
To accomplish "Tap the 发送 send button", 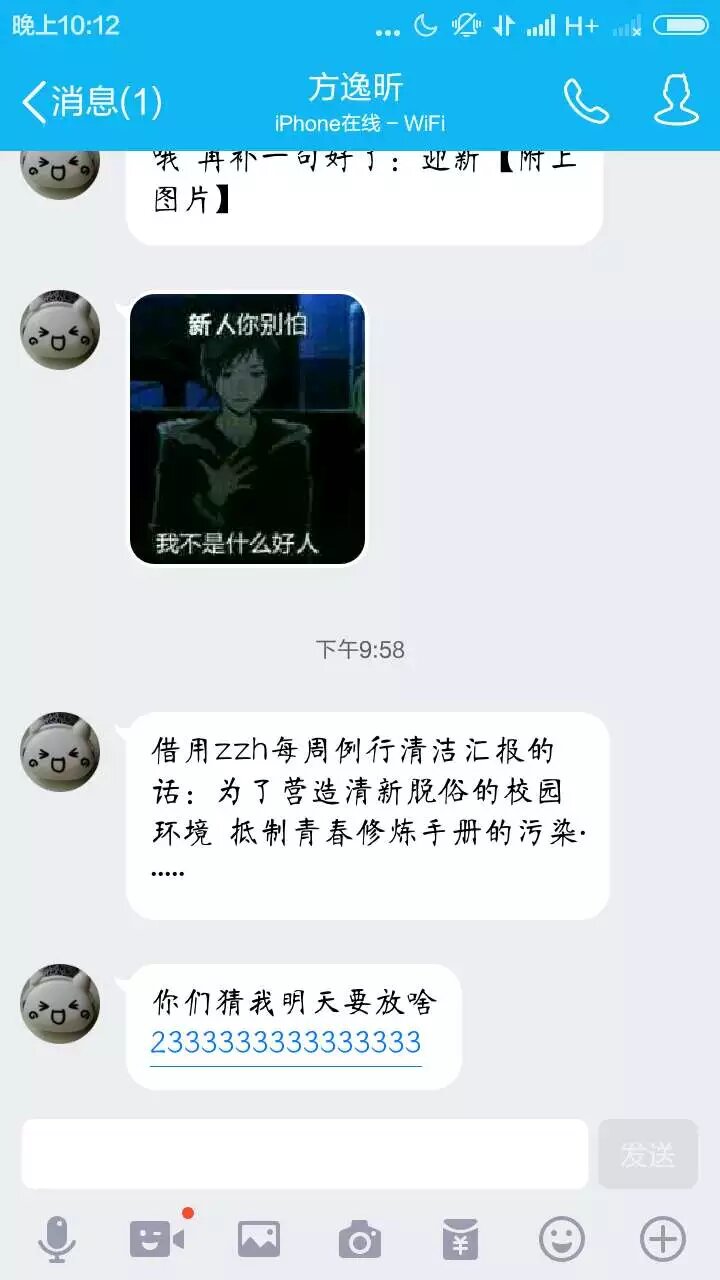I will (x=648, y=1154).
